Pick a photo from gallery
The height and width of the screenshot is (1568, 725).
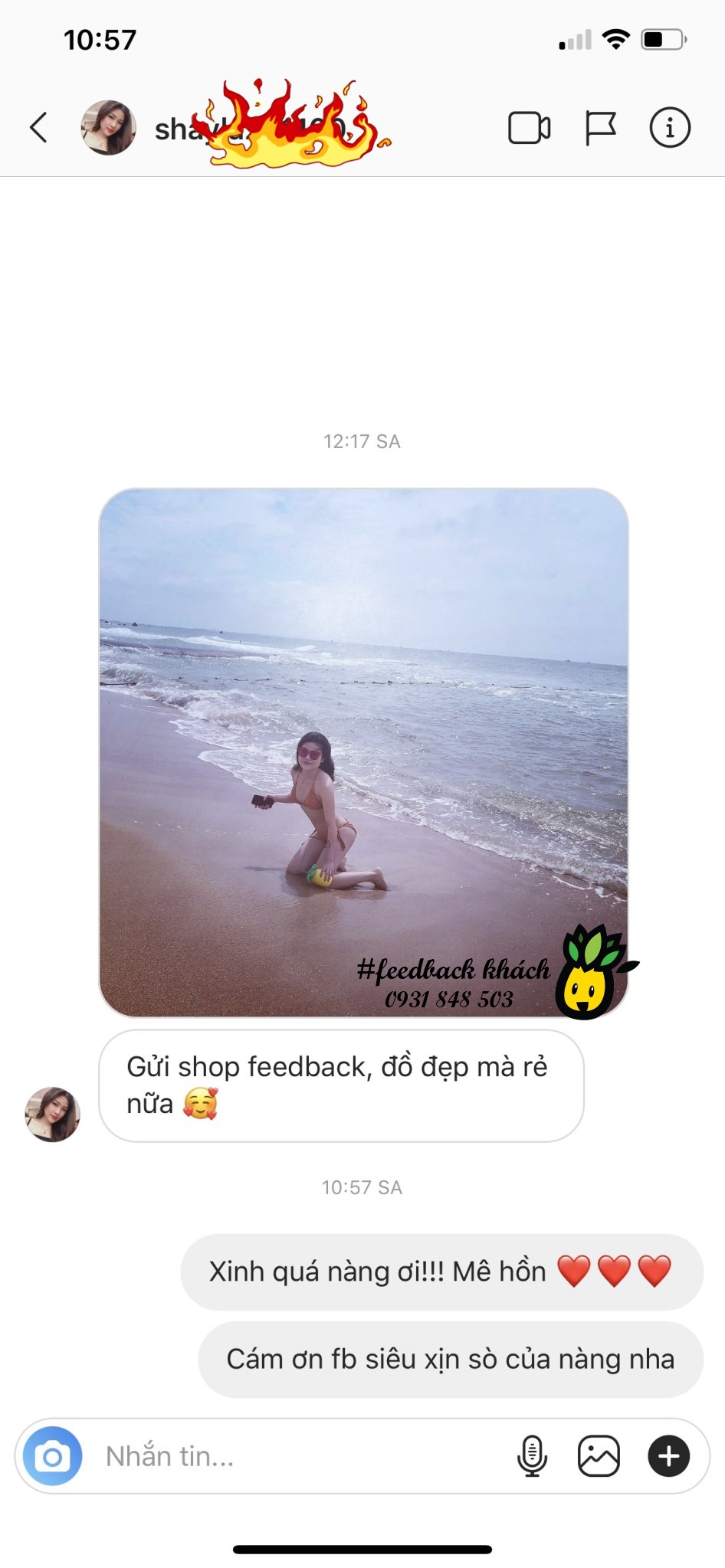coord(599,1455)
